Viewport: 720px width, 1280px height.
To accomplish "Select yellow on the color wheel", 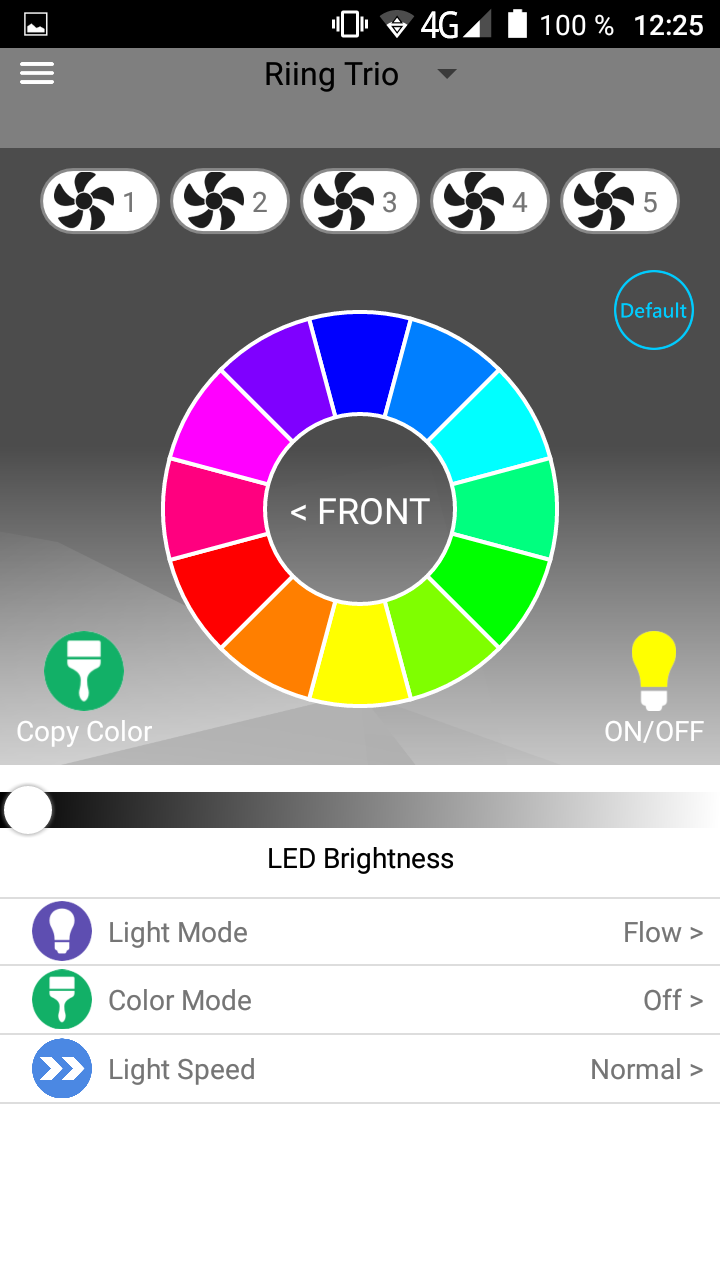I will [360, 655].
